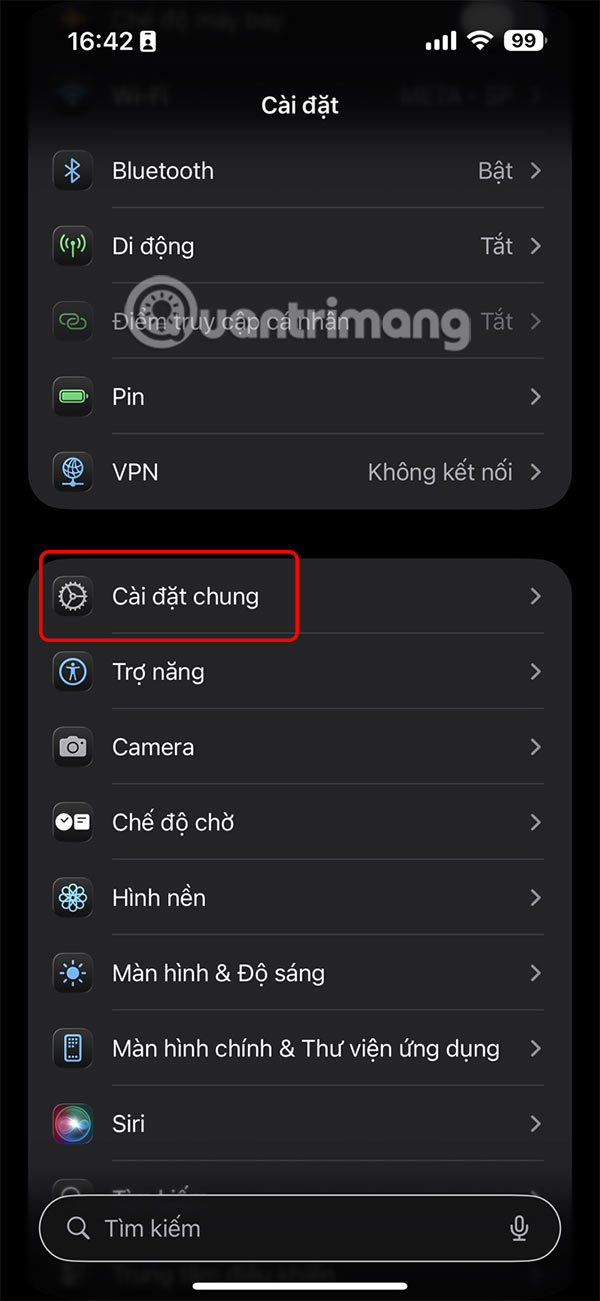This screenshot has height=1301, width=600.
Task: Open the Pin battery settings
Action: [x=300, y=397]
